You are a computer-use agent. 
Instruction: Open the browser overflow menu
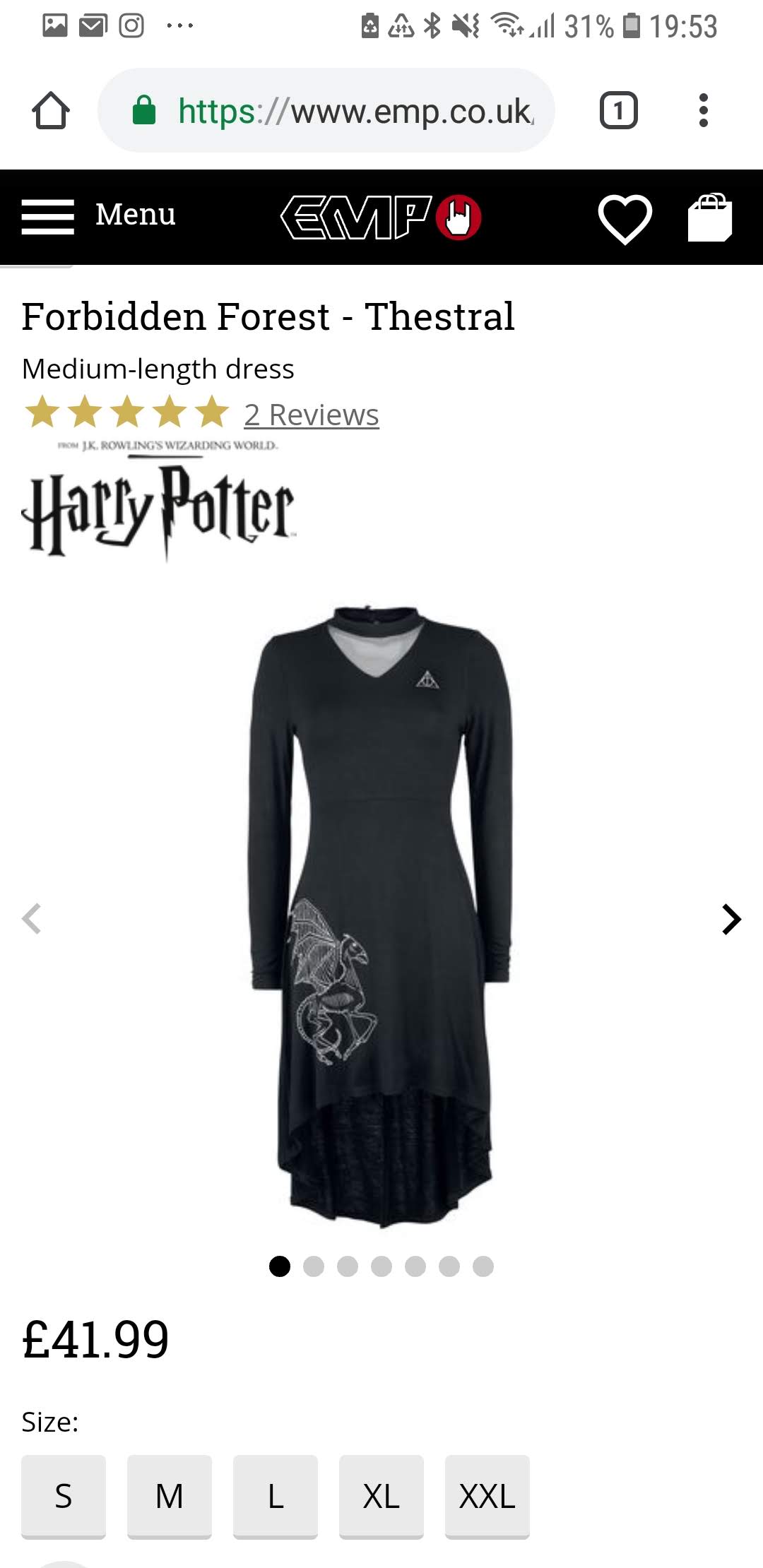click(x=703, y=110)
